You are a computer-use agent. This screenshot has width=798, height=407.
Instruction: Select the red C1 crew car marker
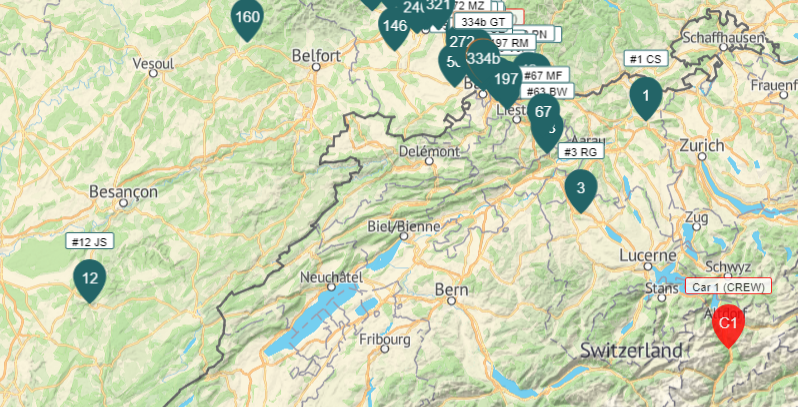pyautogui.click(x=728, y=323)
